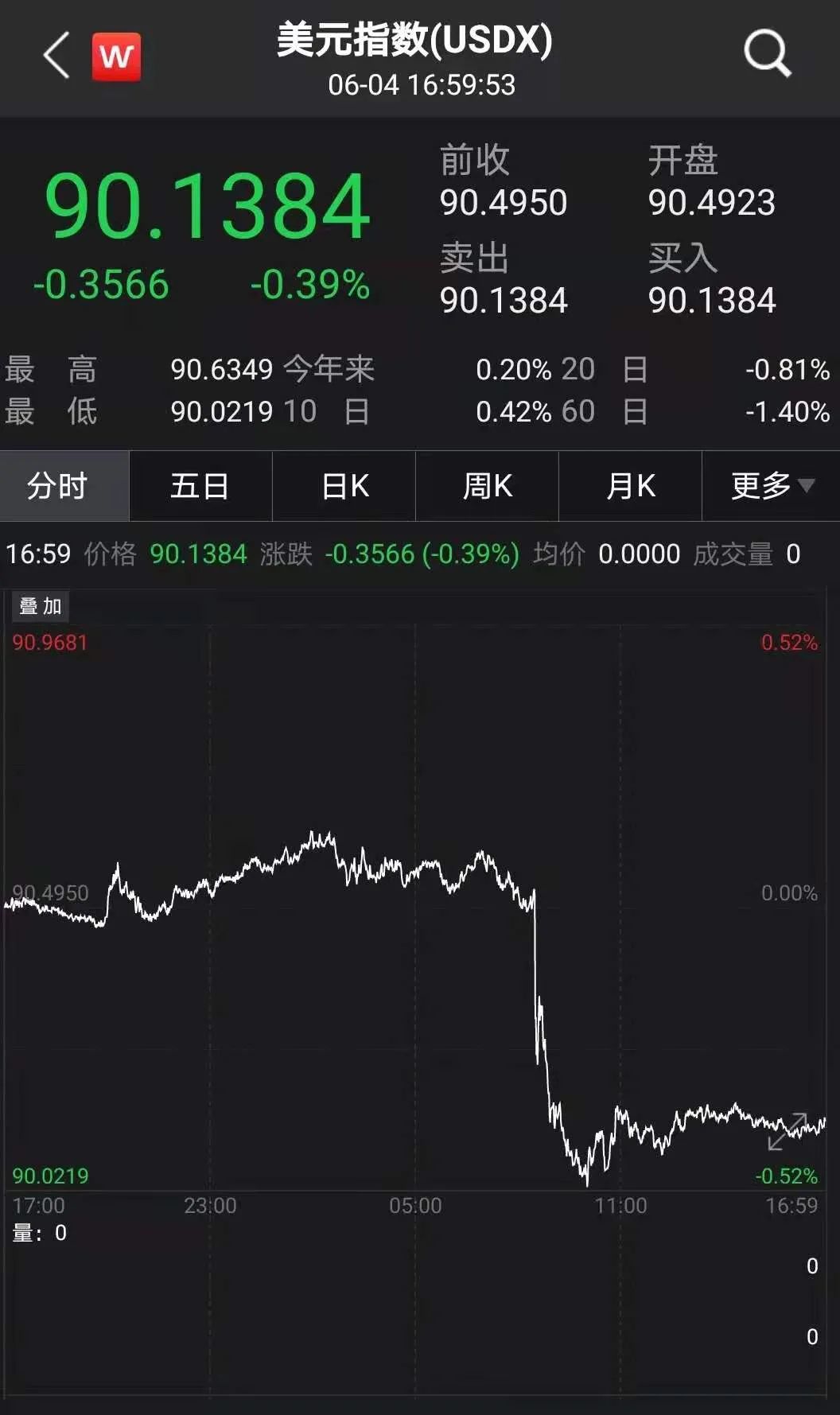840x1415 pixels.
Task: Switch to the 日K chart
Action: 344,486
